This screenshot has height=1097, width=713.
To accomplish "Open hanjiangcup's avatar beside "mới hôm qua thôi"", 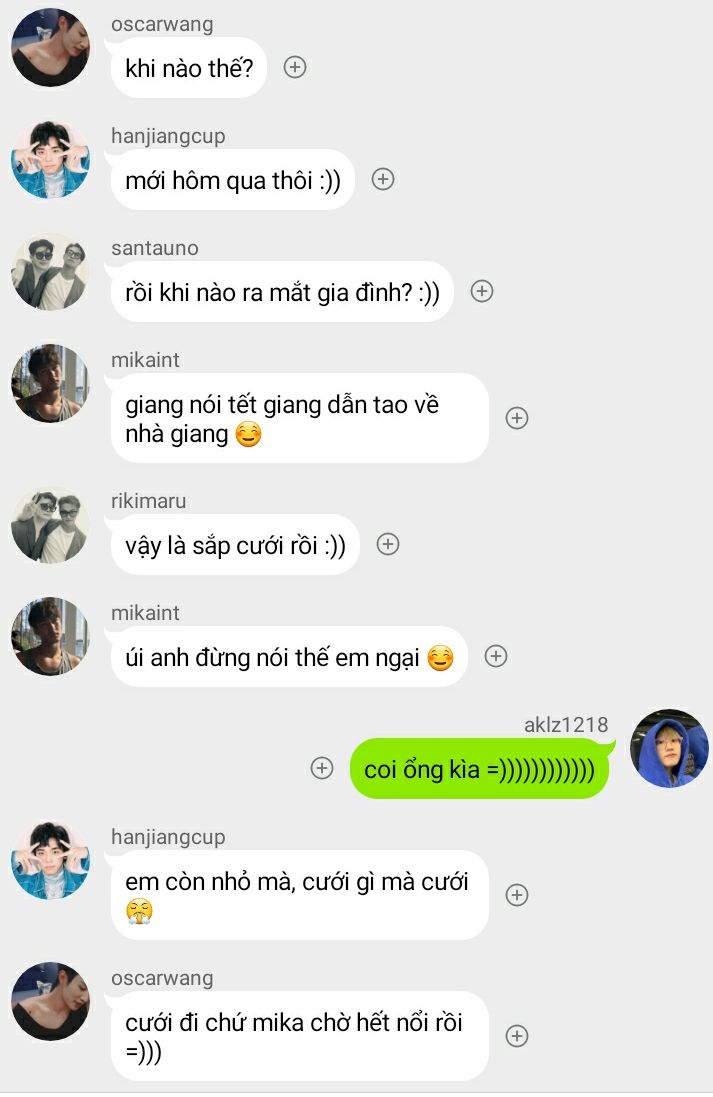I will (x=50, y=160).
